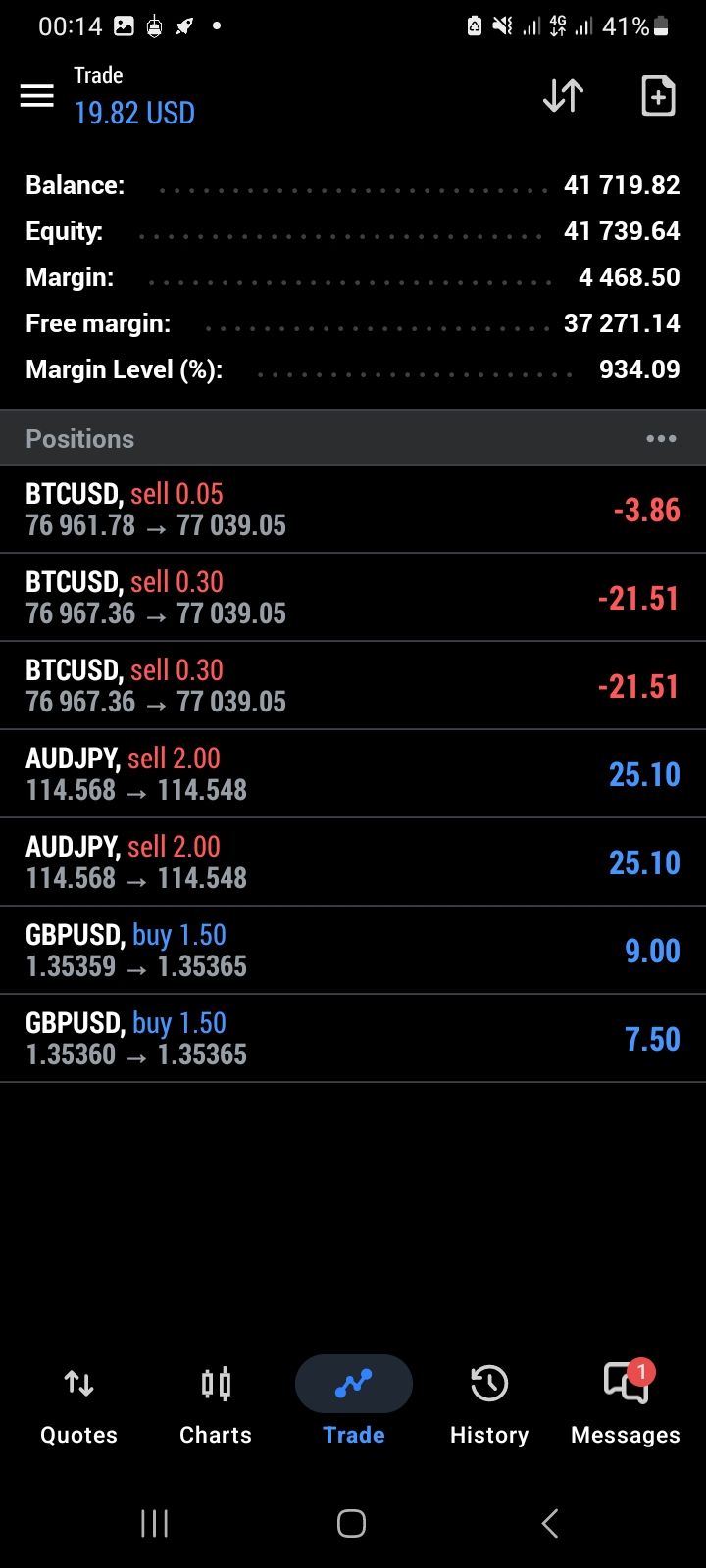Image resolution: width=706 pixels, height=1568 pixels.
Task: Select the Trade tab
Action: pos(353,1403)
